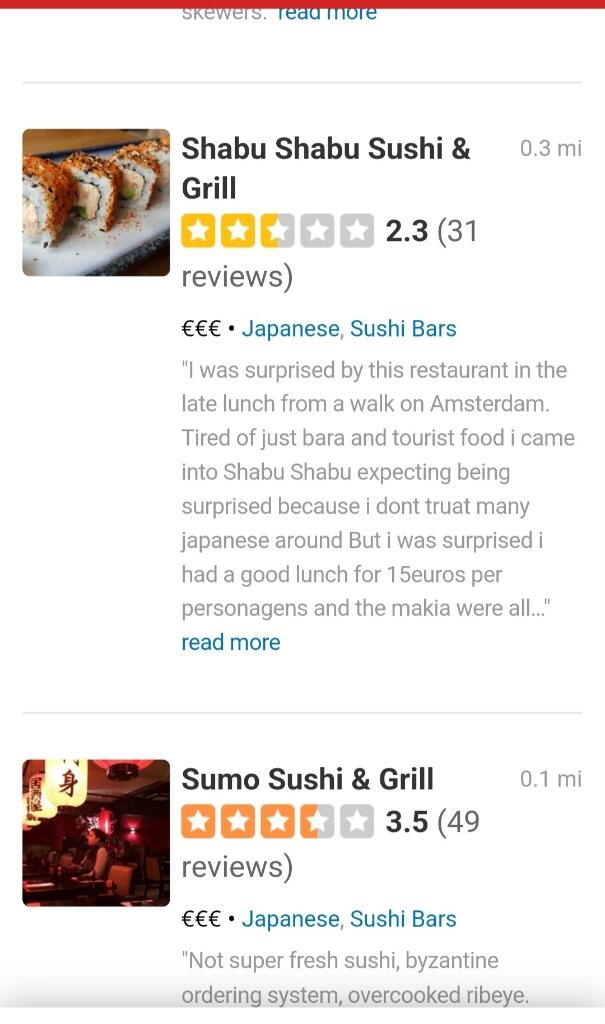
Task: Tap read more beside the skewers review
Action: click(x=327, y=14)
